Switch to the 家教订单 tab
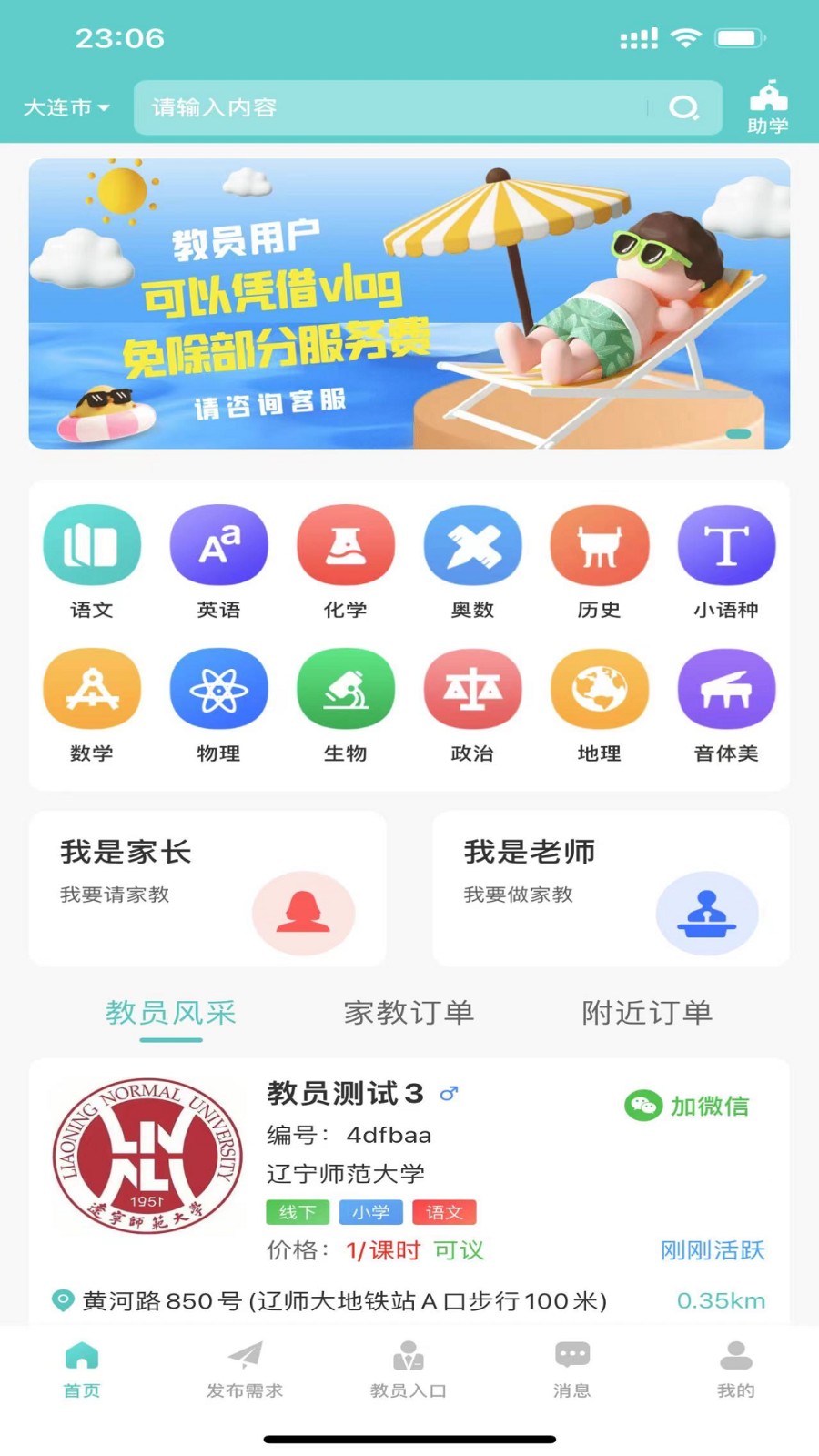This screenshot has width=819, height=1456. (x=409, y=1013)
